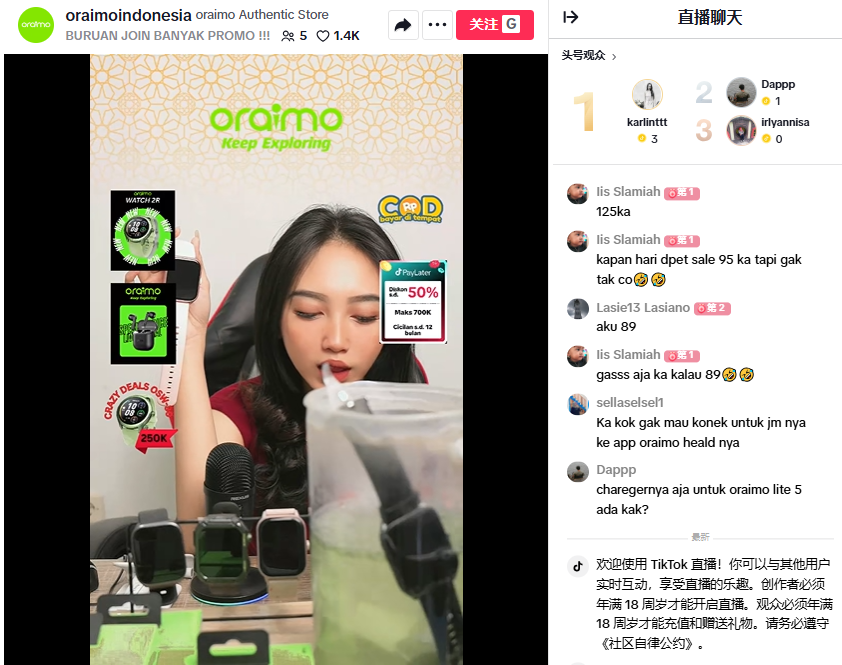
Task: View top viewer karlinttt's profile
Action: point(647,95)
